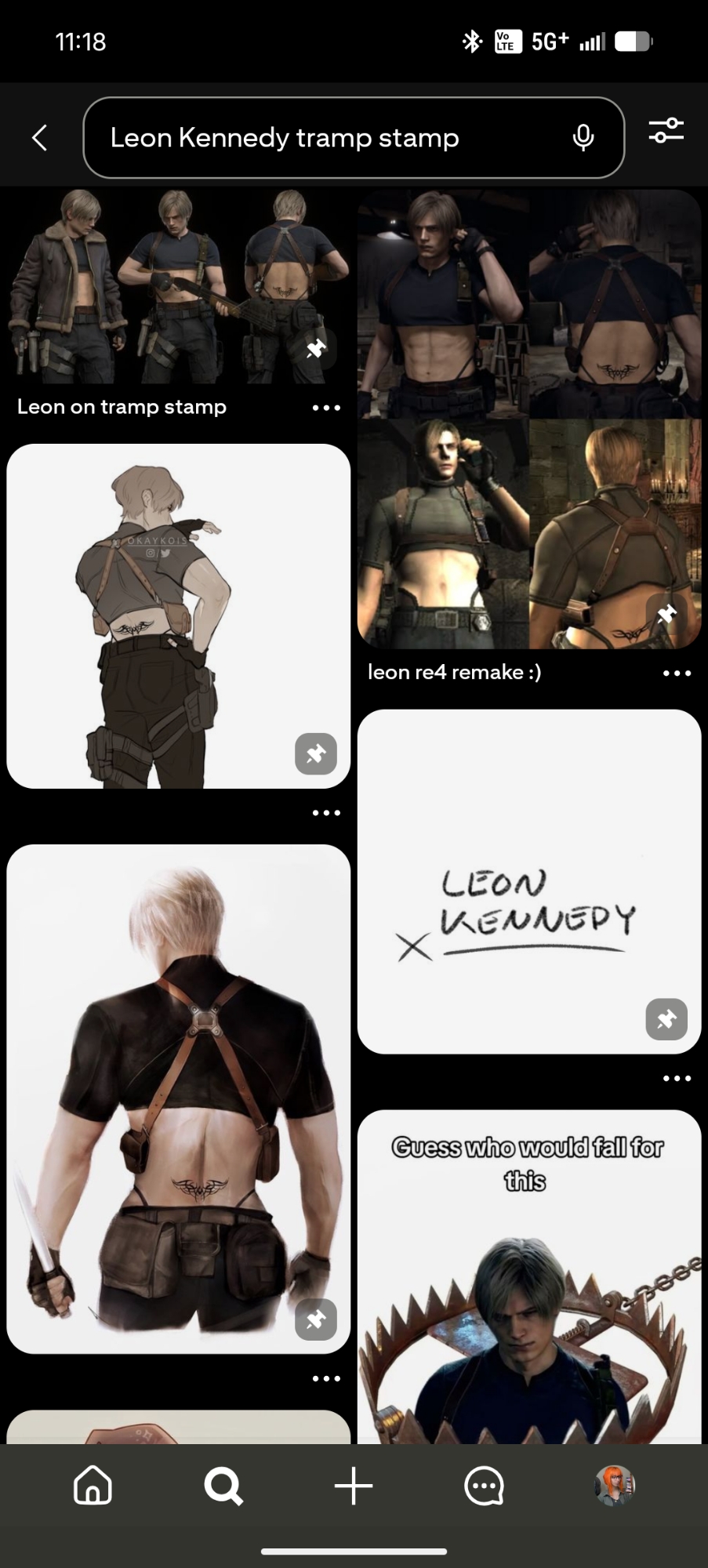
Task: Save the OKAYKOIS drawing pin
Action: (x=315, y=754)
